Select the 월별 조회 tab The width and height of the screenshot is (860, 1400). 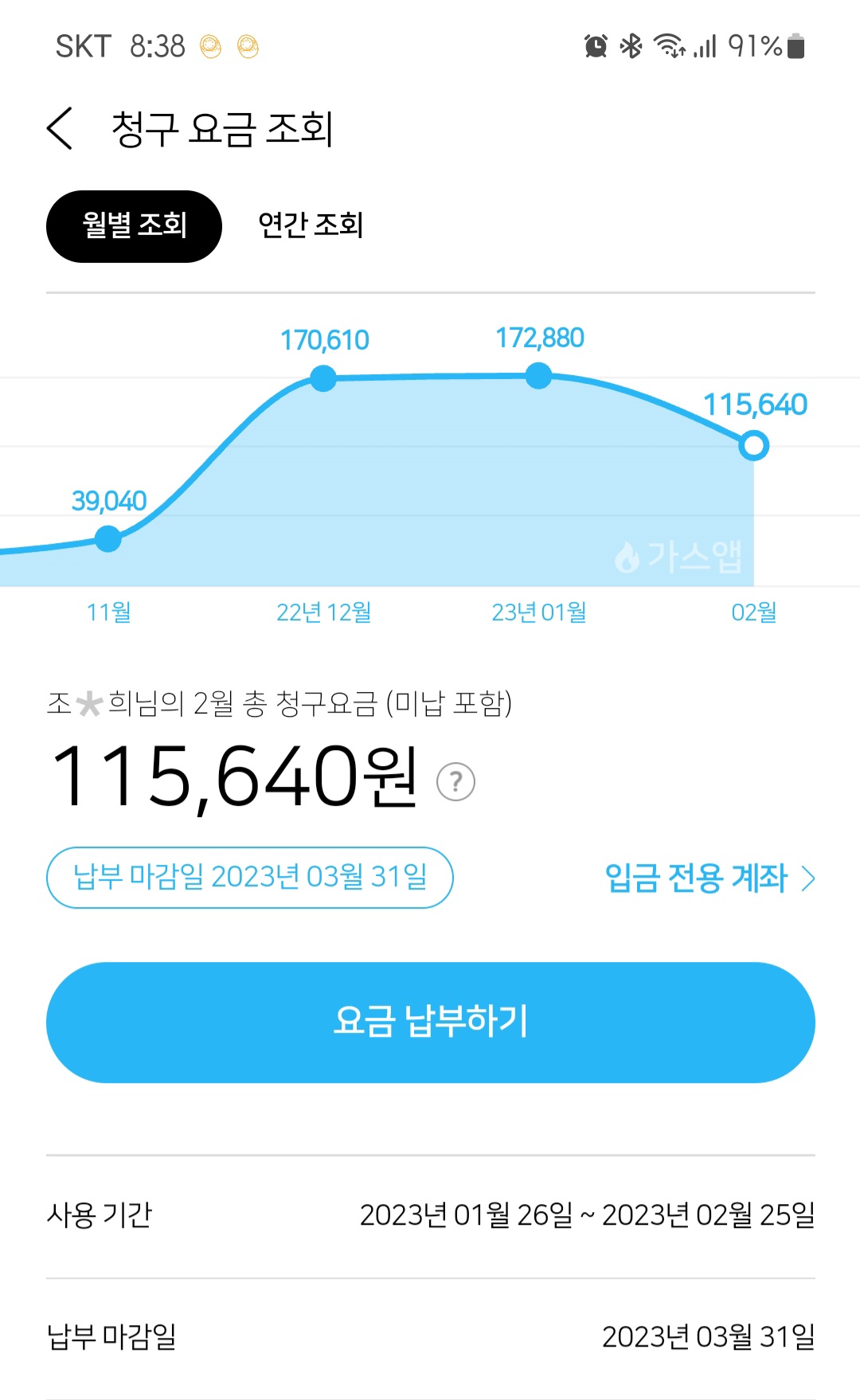[134, 226]
